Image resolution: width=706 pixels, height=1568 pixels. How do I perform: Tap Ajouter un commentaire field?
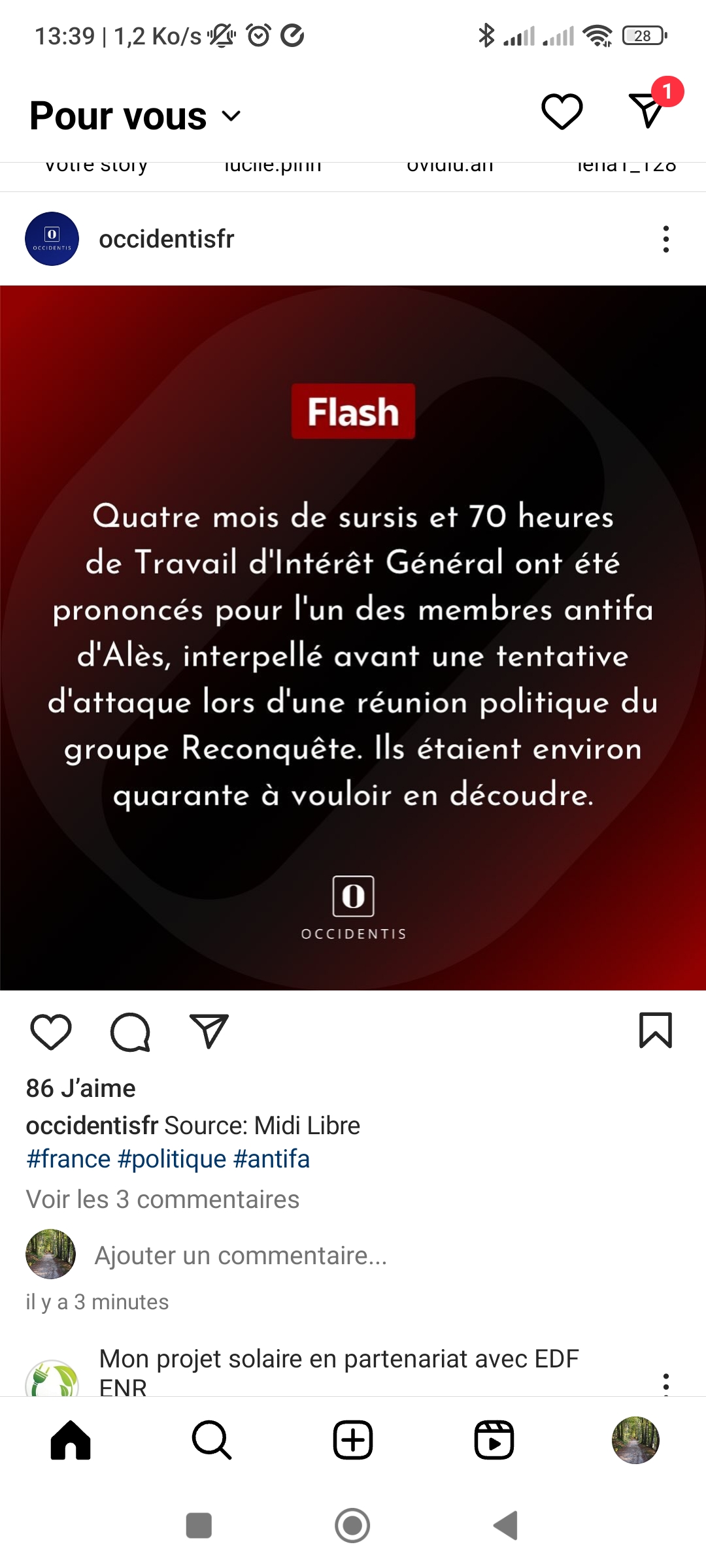point(241,1256)
